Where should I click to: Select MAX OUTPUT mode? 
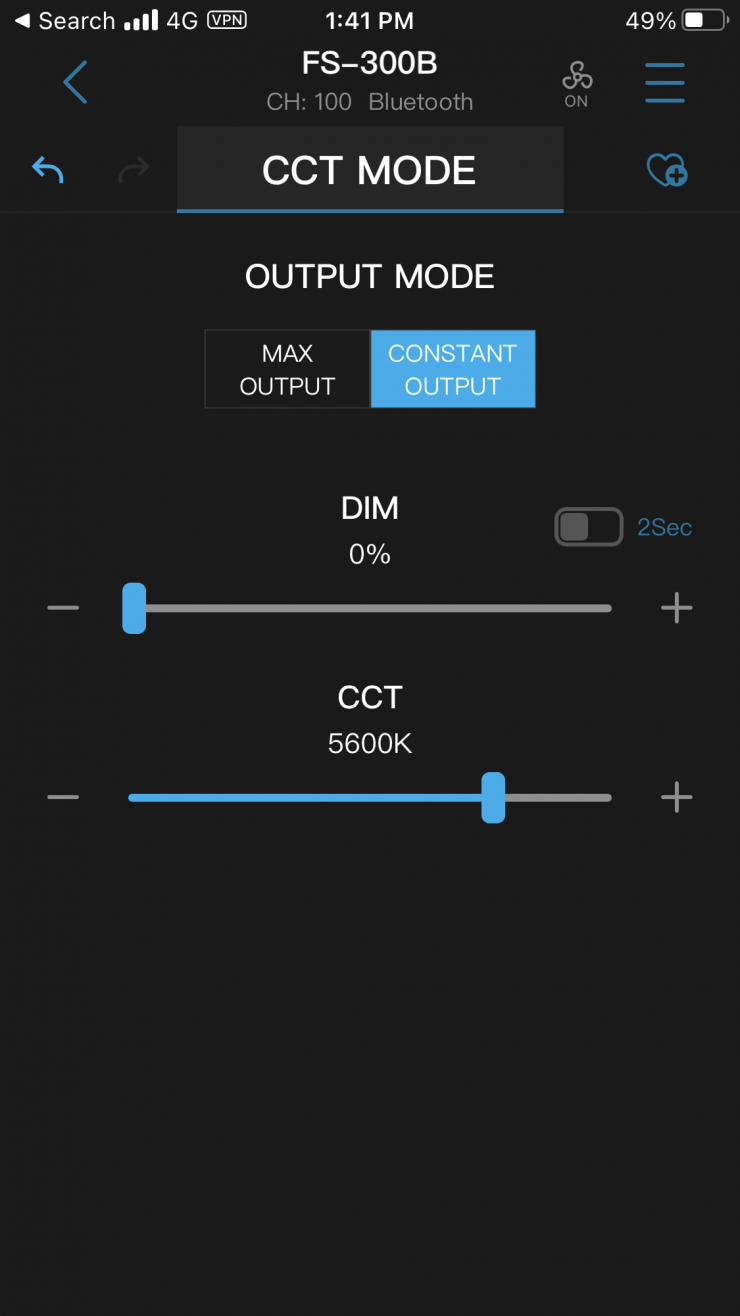pos(287,369)
